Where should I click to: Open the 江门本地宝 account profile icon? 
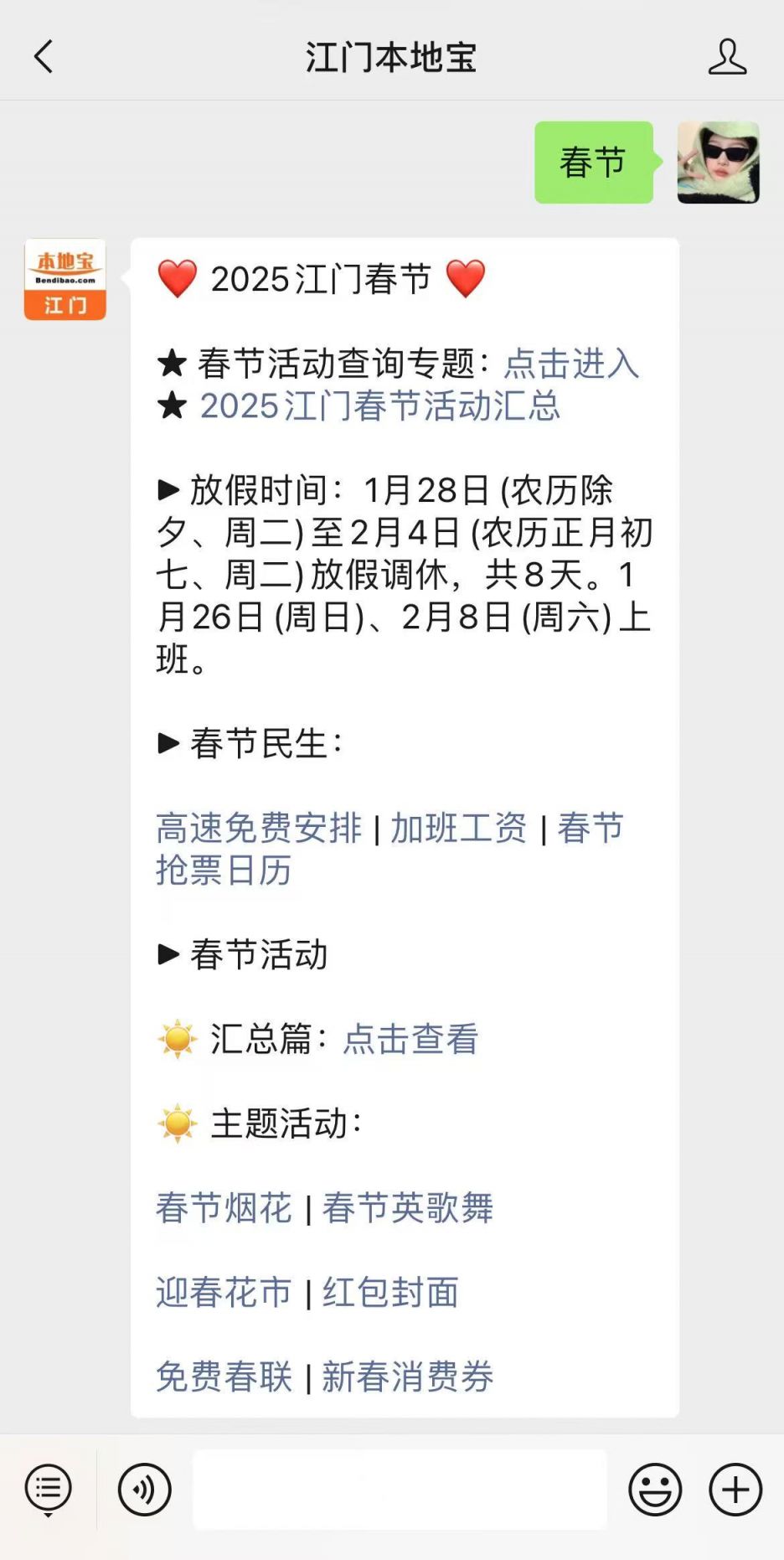click(727, 57)
